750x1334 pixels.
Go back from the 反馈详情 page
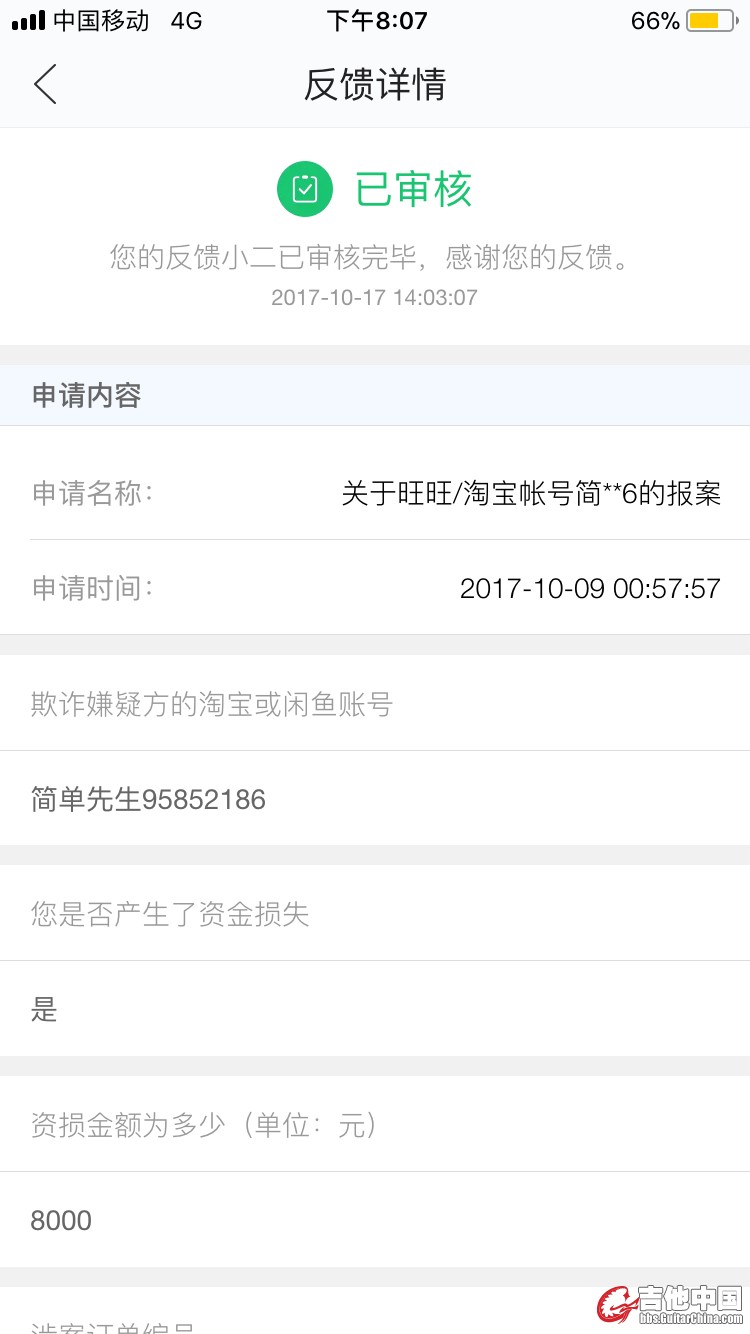click(x=45, y=84)
